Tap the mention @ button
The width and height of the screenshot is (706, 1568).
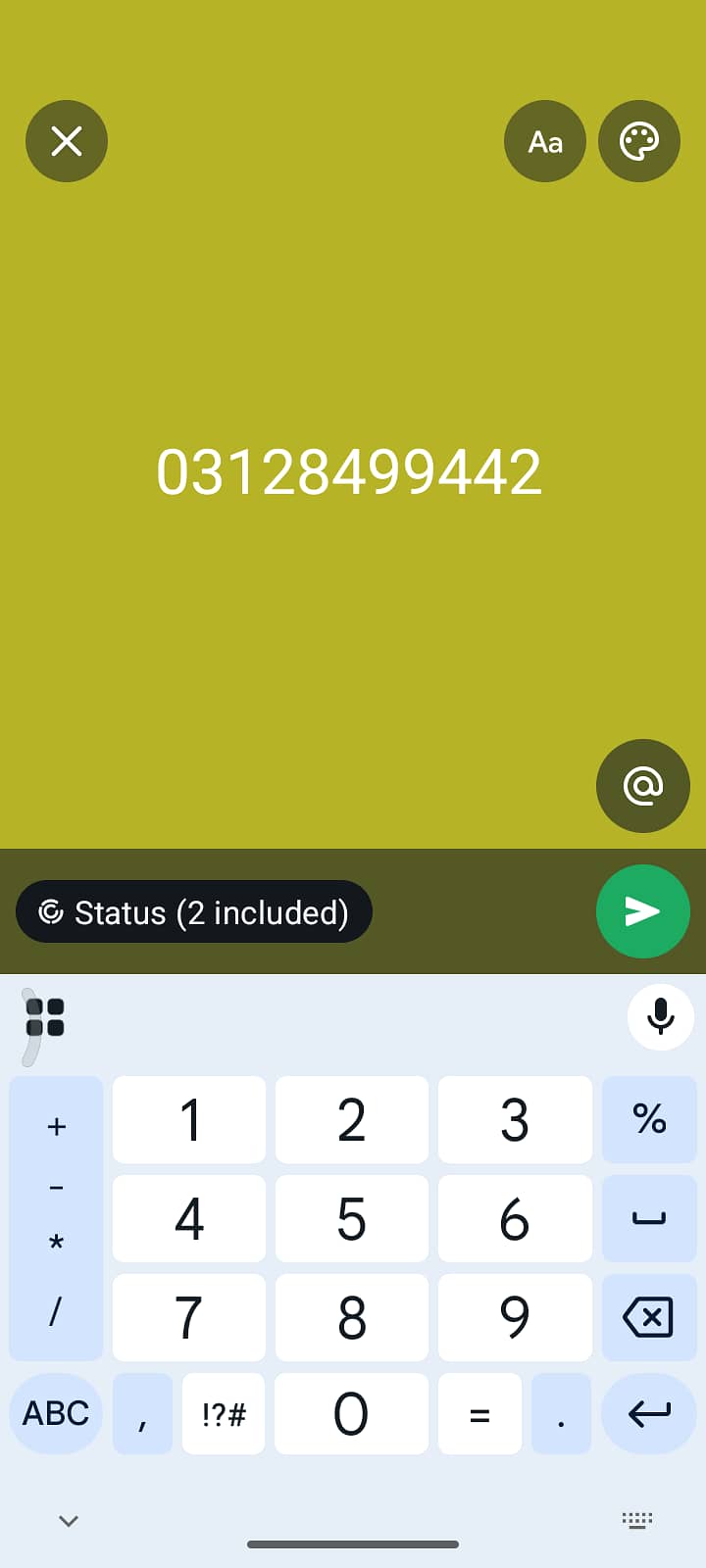tap(643, 786)
